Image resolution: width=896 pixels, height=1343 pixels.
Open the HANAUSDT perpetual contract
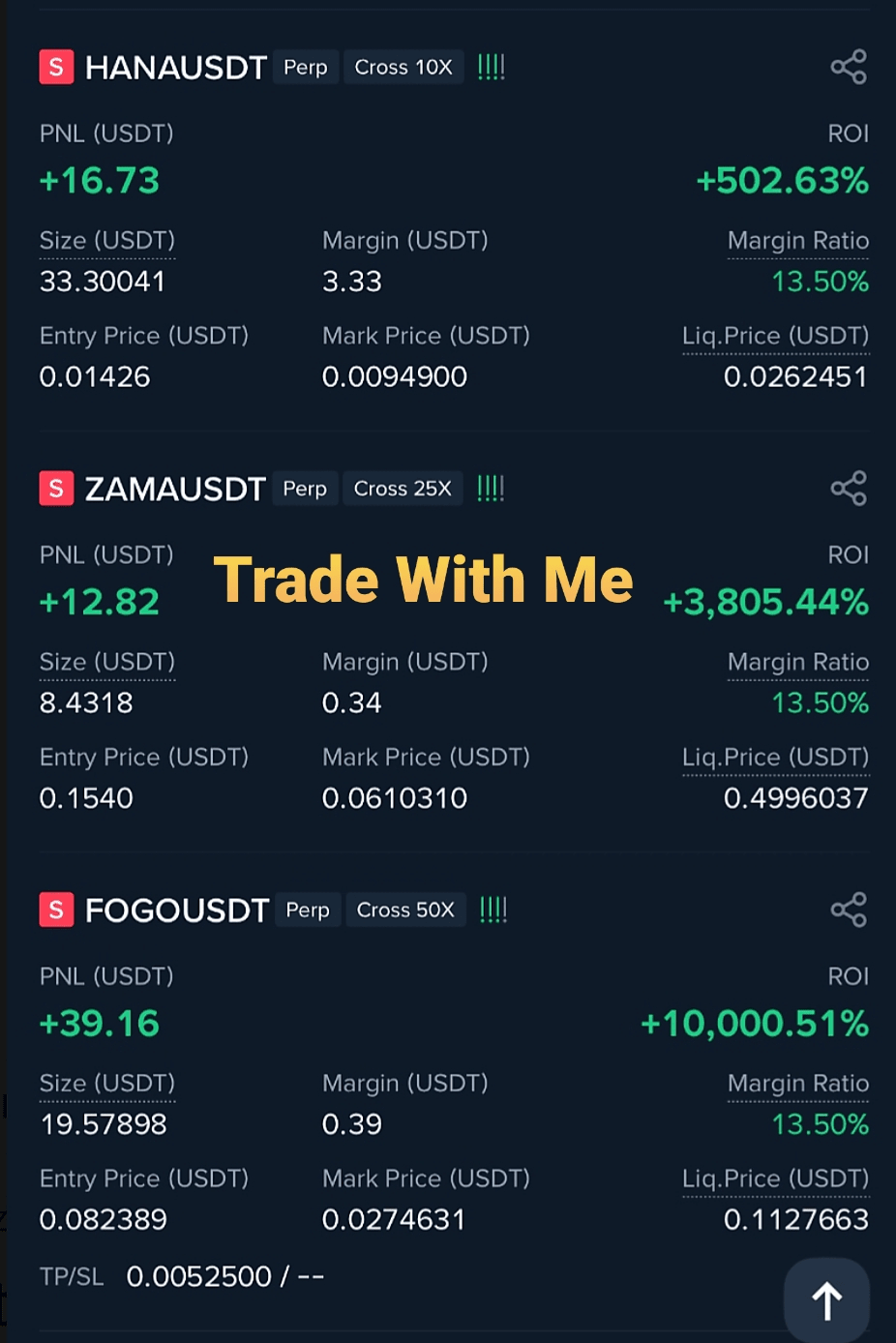click(x=175, y=67)
